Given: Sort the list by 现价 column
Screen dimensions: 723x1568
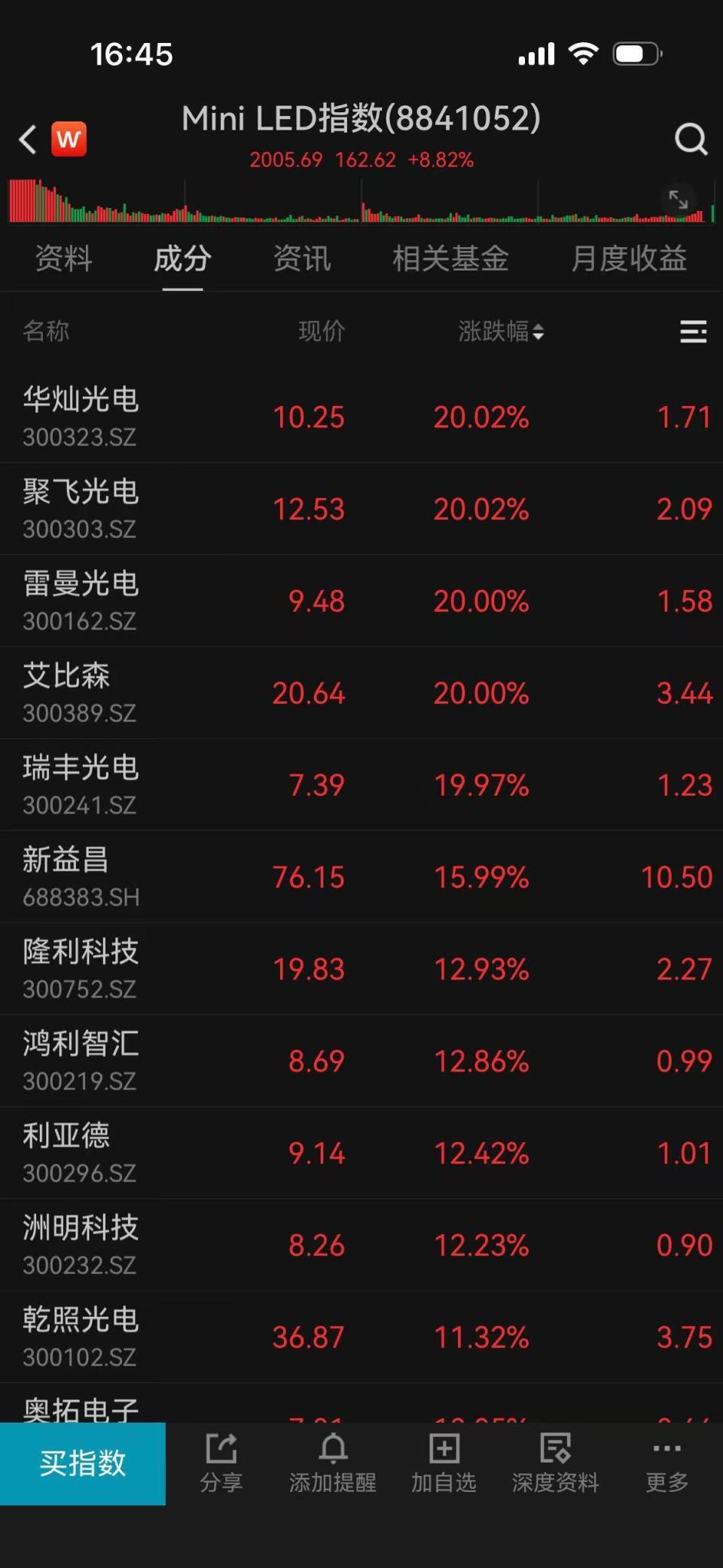Looking at the screenshot, I should [x=320, y=332].
